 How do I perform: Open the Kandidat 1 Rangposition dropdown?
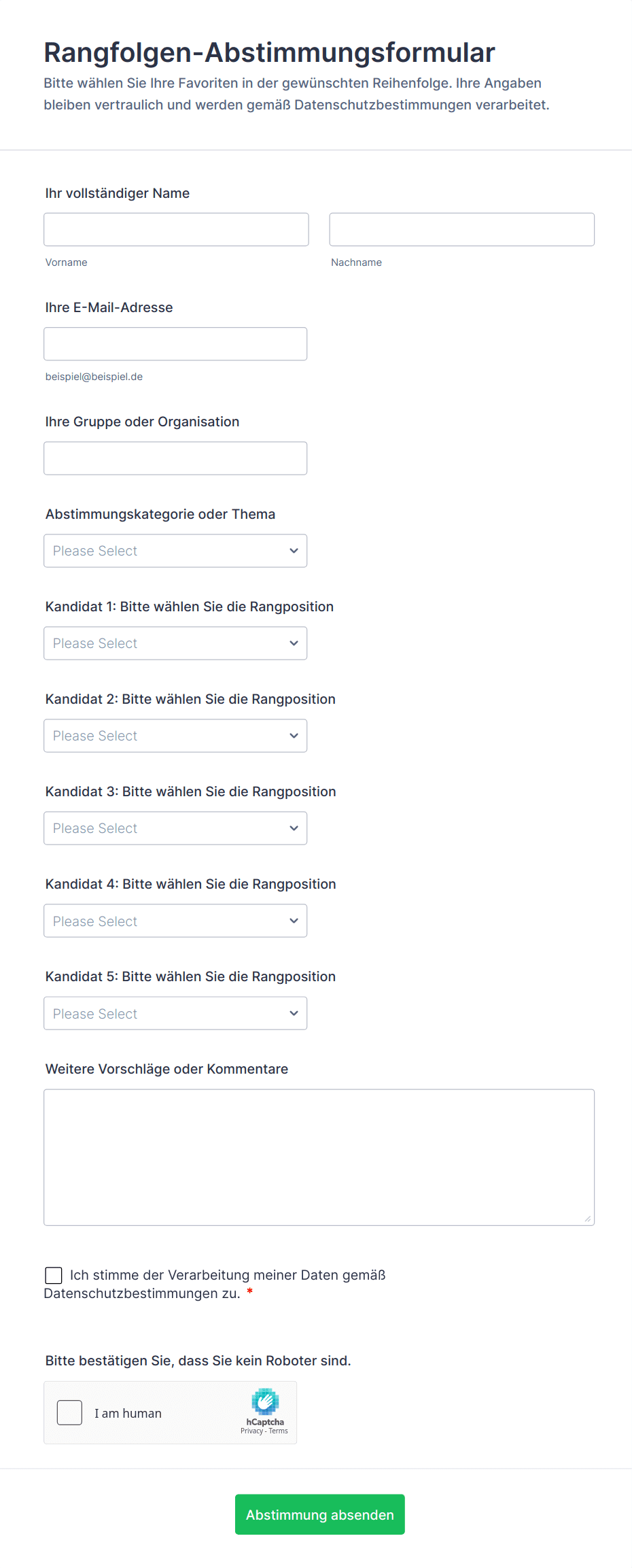[x=175, y=643]
